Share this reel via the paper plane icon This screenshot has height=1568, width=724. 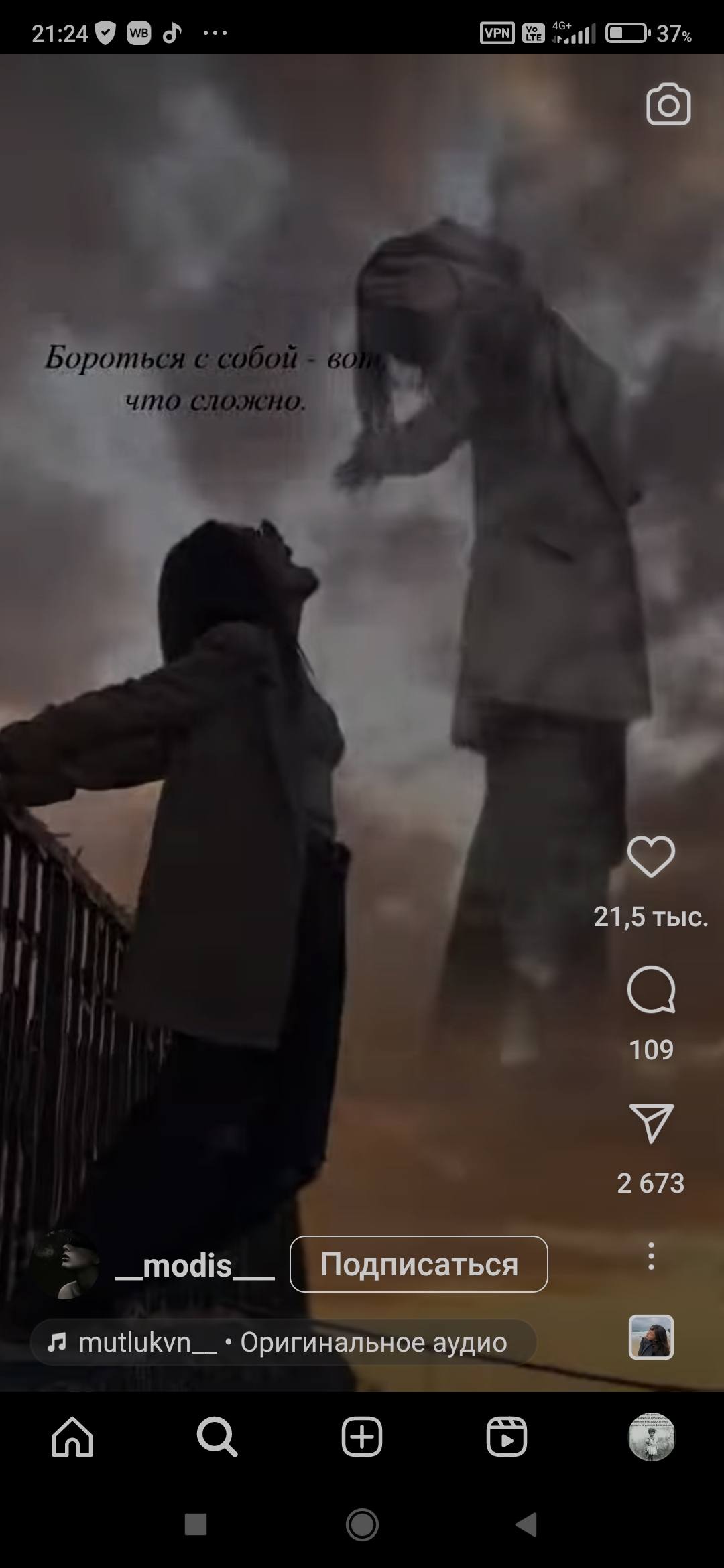pos(650,1123)
